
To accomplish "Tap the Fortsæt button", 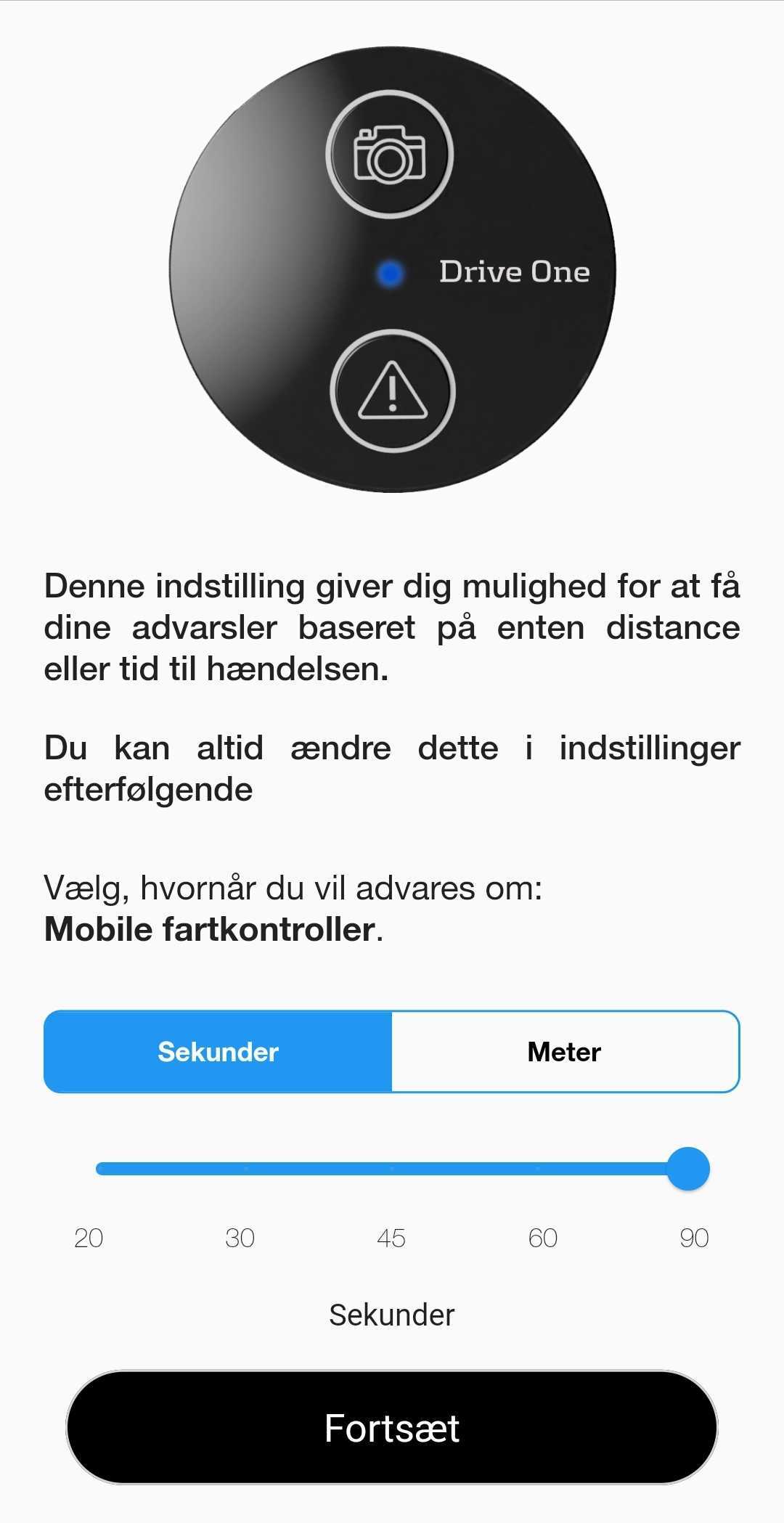I will pyautogui.click(x=392, y=1428).
